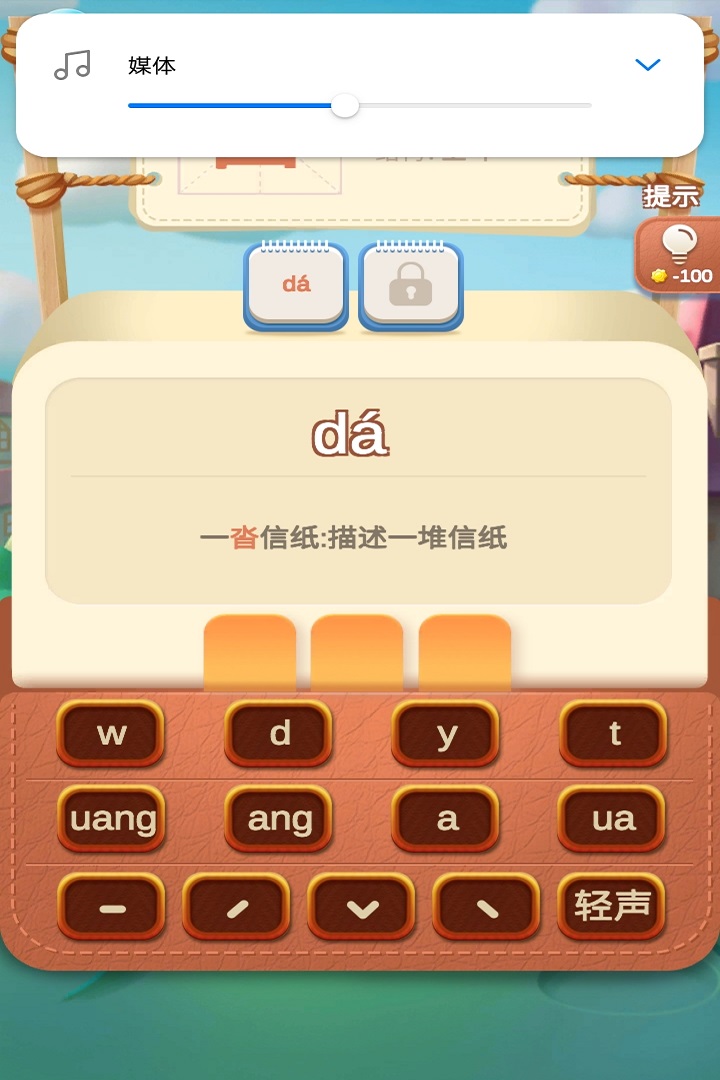Pick the initial t key

click(x=613, y=734)
